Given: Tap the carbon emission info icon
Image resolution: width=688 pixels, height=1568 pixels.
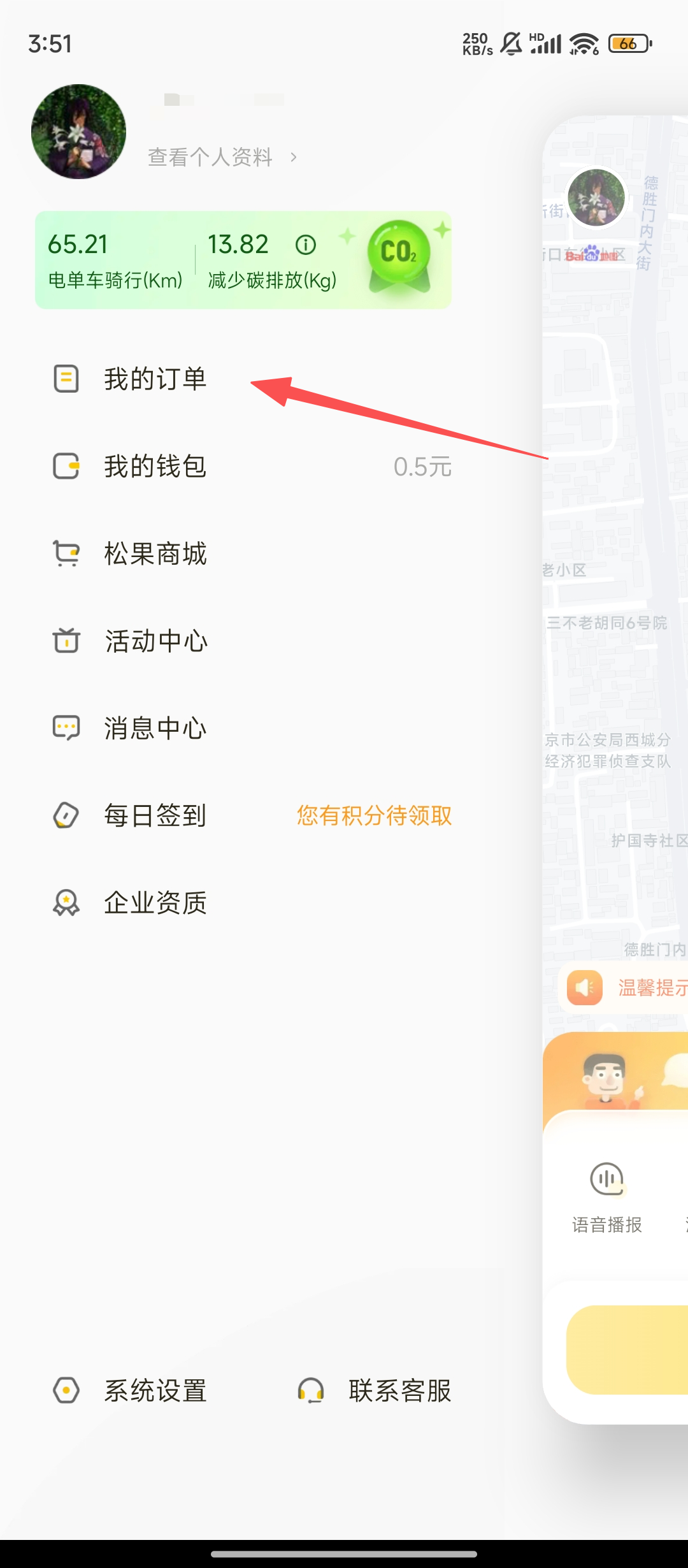Looking at the screenshot, I should (x=306, y=245).
